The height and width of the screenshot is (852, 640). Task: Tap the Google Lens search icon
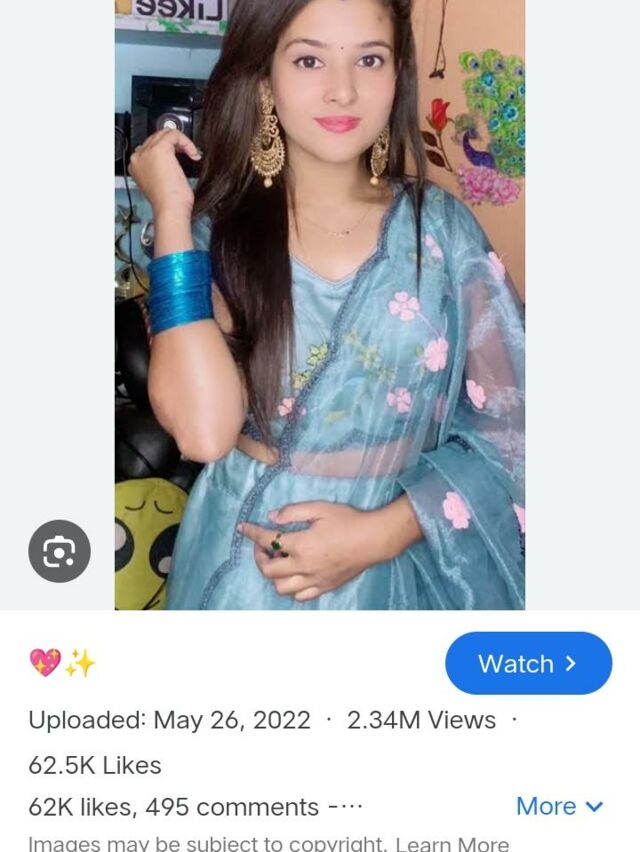(x=59, y=551)
